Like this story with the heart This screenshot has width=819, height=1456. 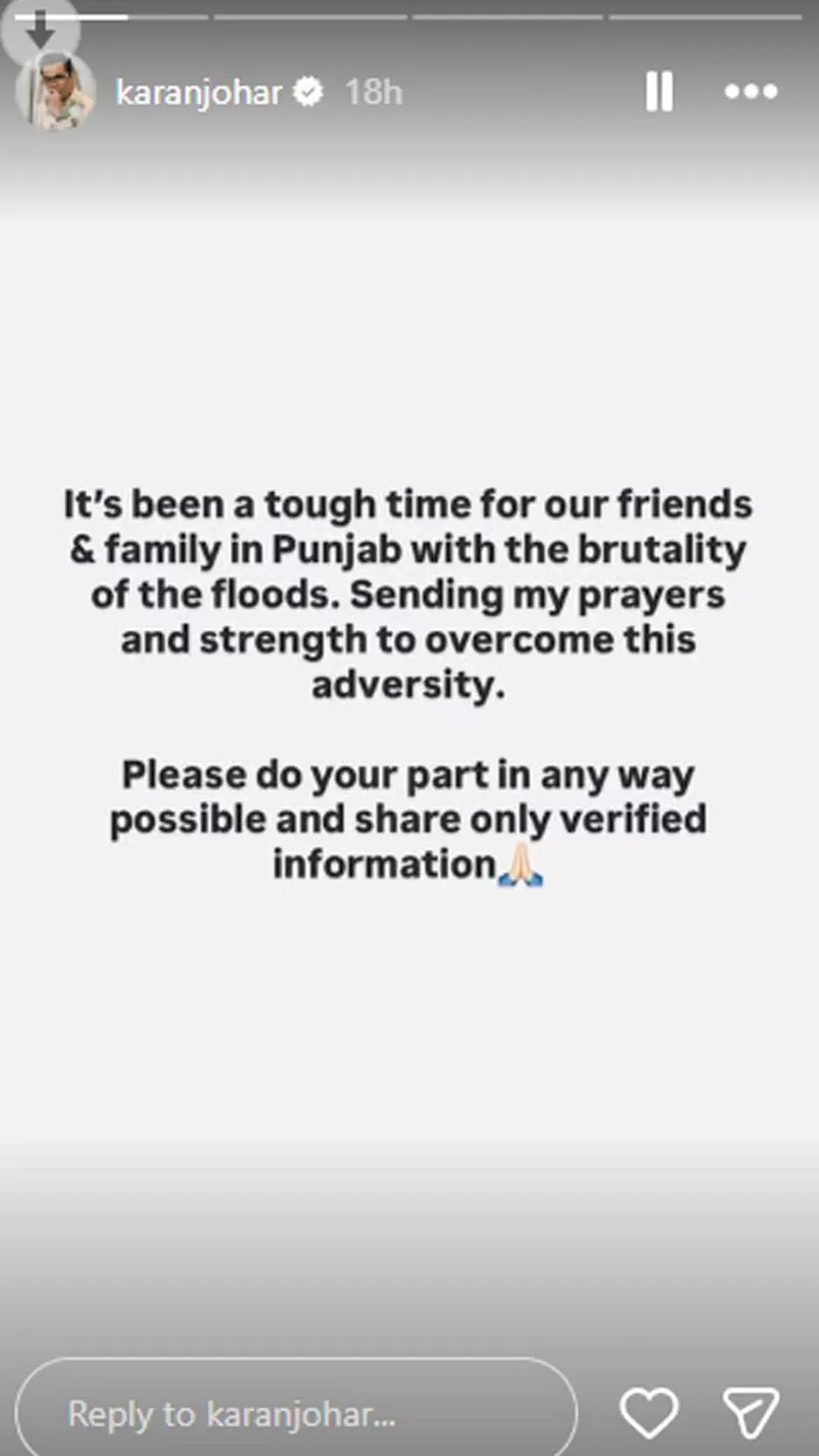click(649, 1412)
